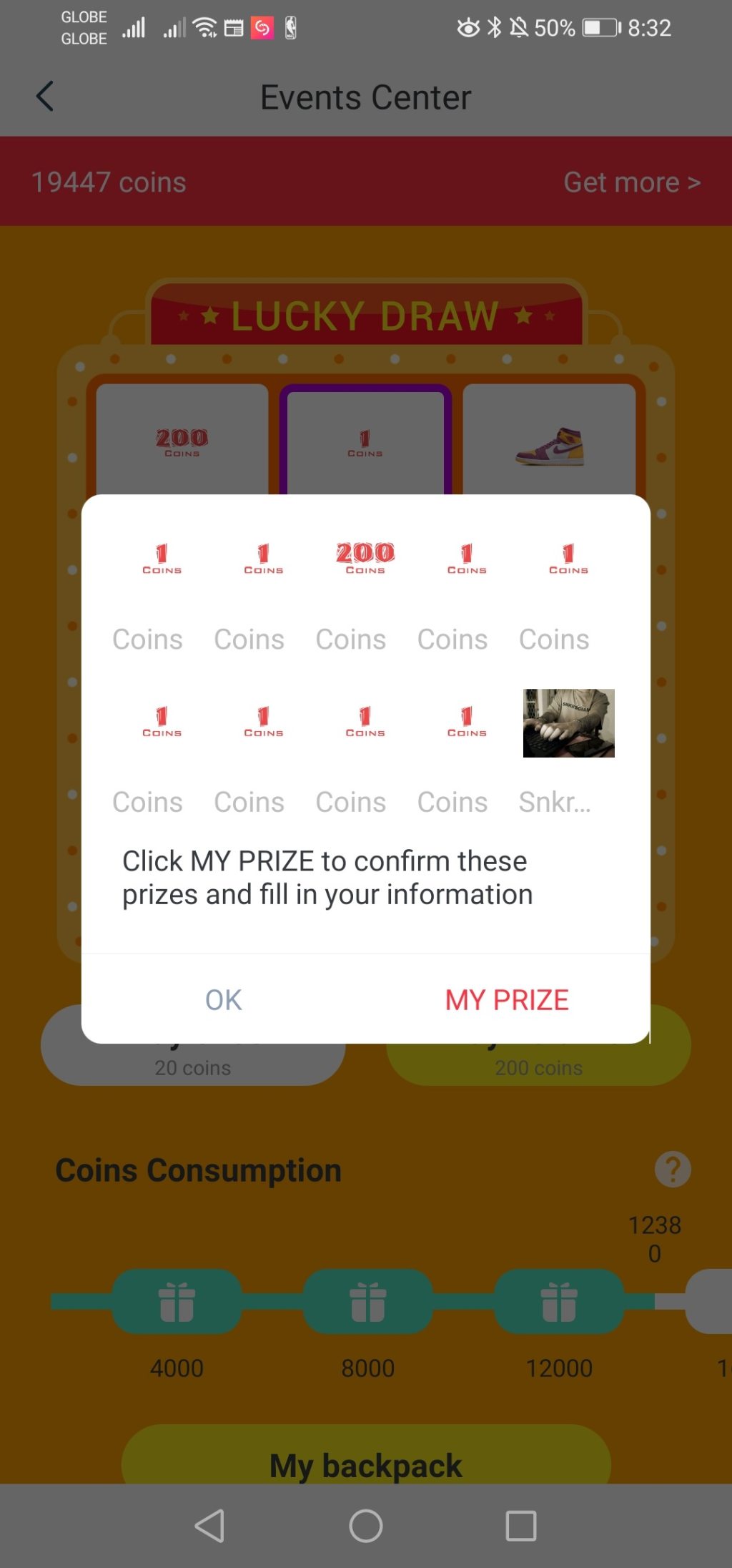Open the system recent apps view
This screenshot has height=1568, width=732.
tap(520, 1526)
